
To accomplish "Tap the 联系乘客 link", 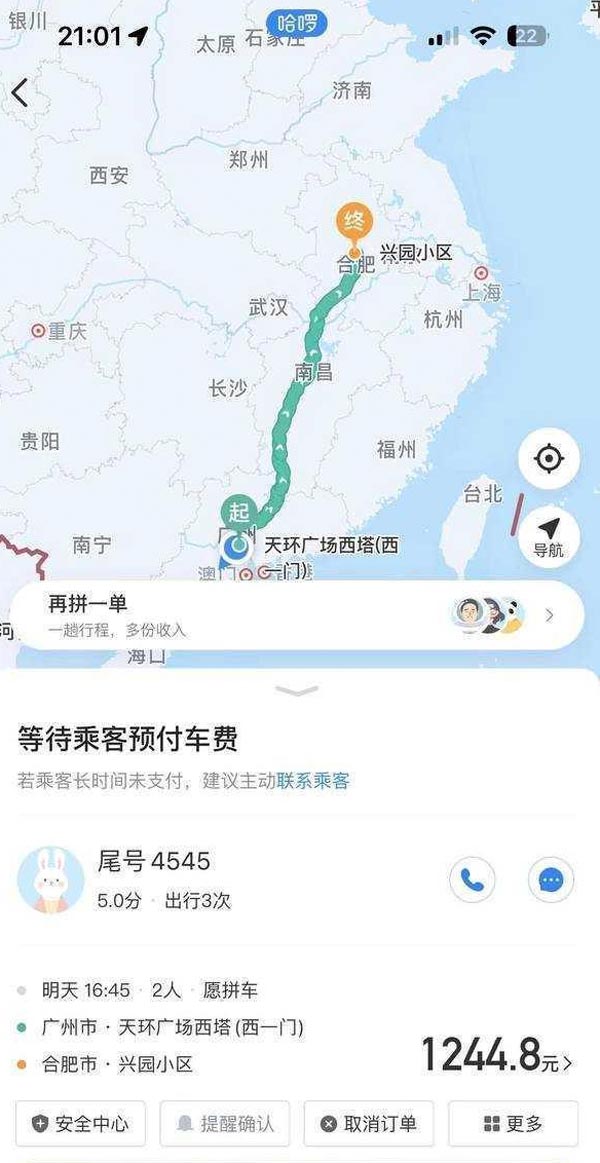I will click(x=313, y=781).
